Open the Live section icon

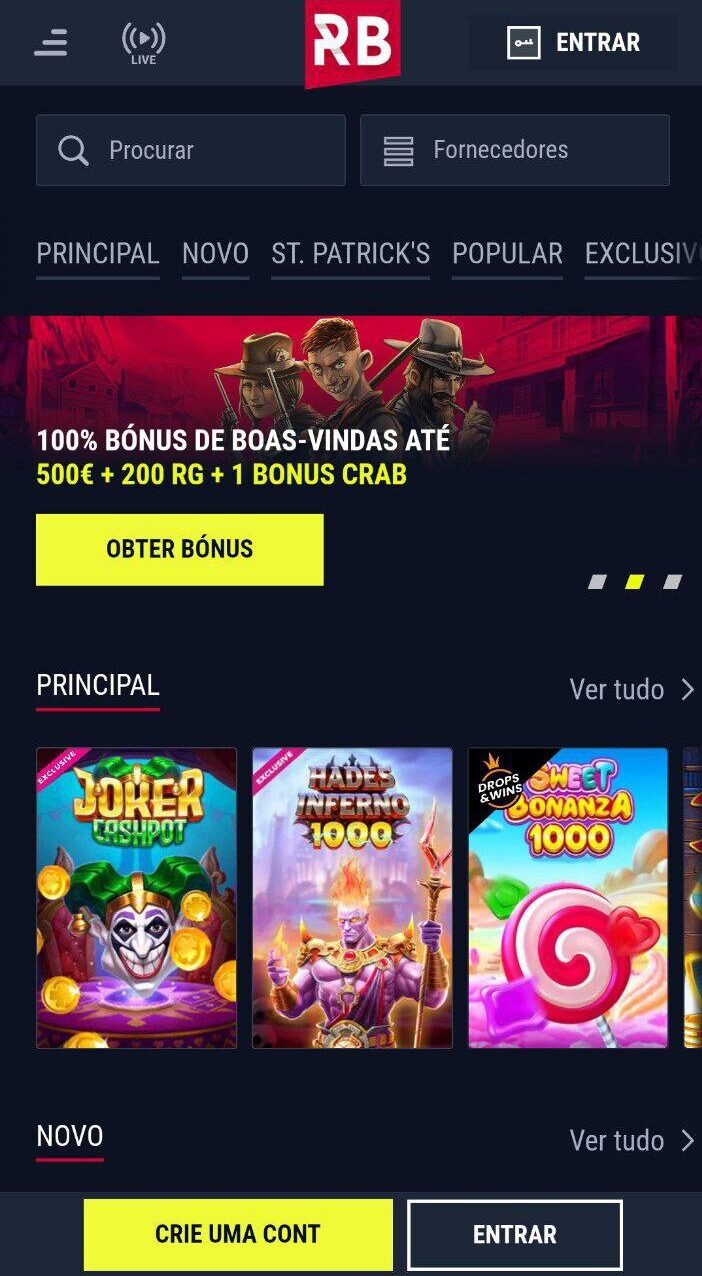tap(143, 43)
